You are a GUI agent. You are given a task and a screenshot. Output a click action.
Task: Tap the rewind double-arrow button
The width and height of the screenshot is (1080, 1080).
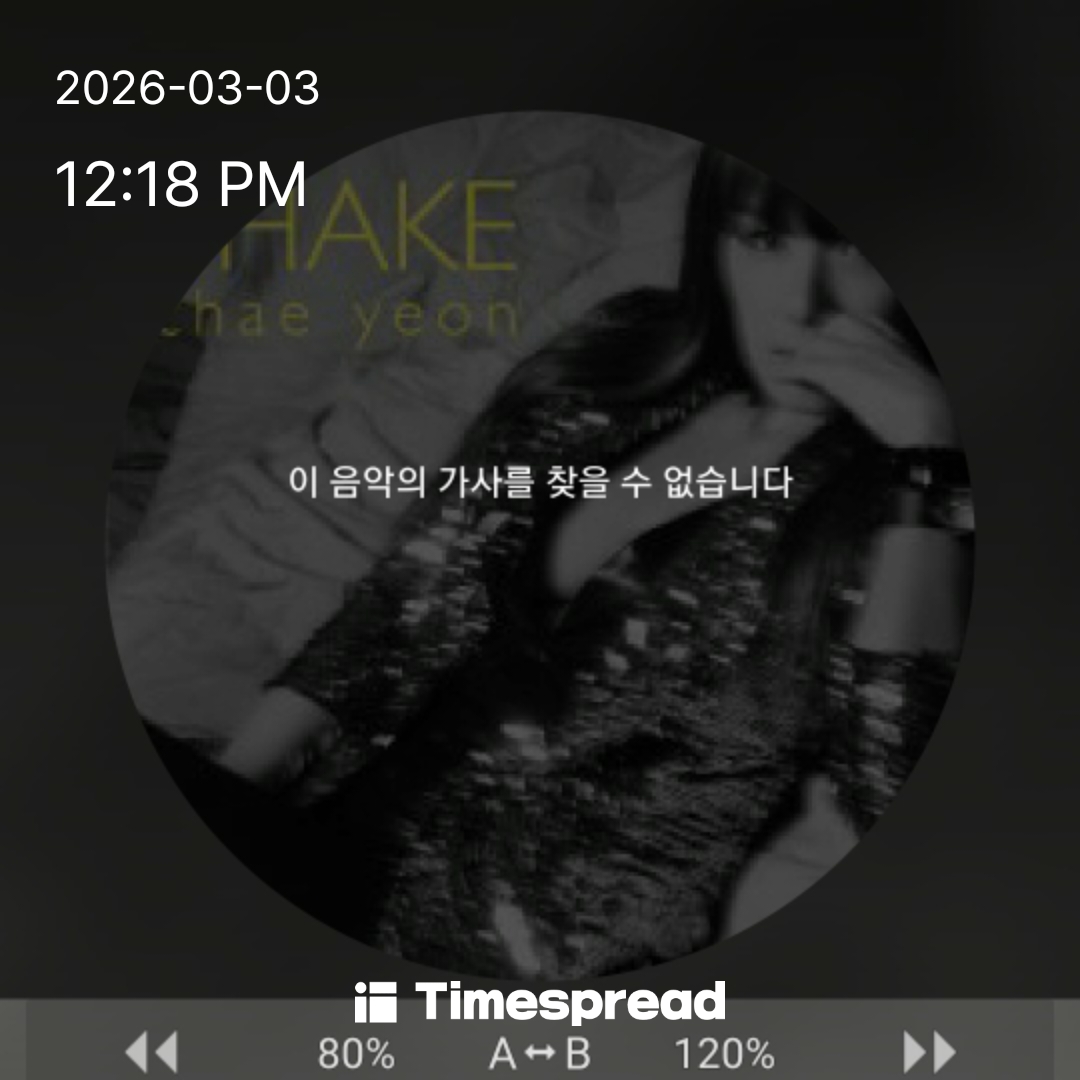(151, 1052)
